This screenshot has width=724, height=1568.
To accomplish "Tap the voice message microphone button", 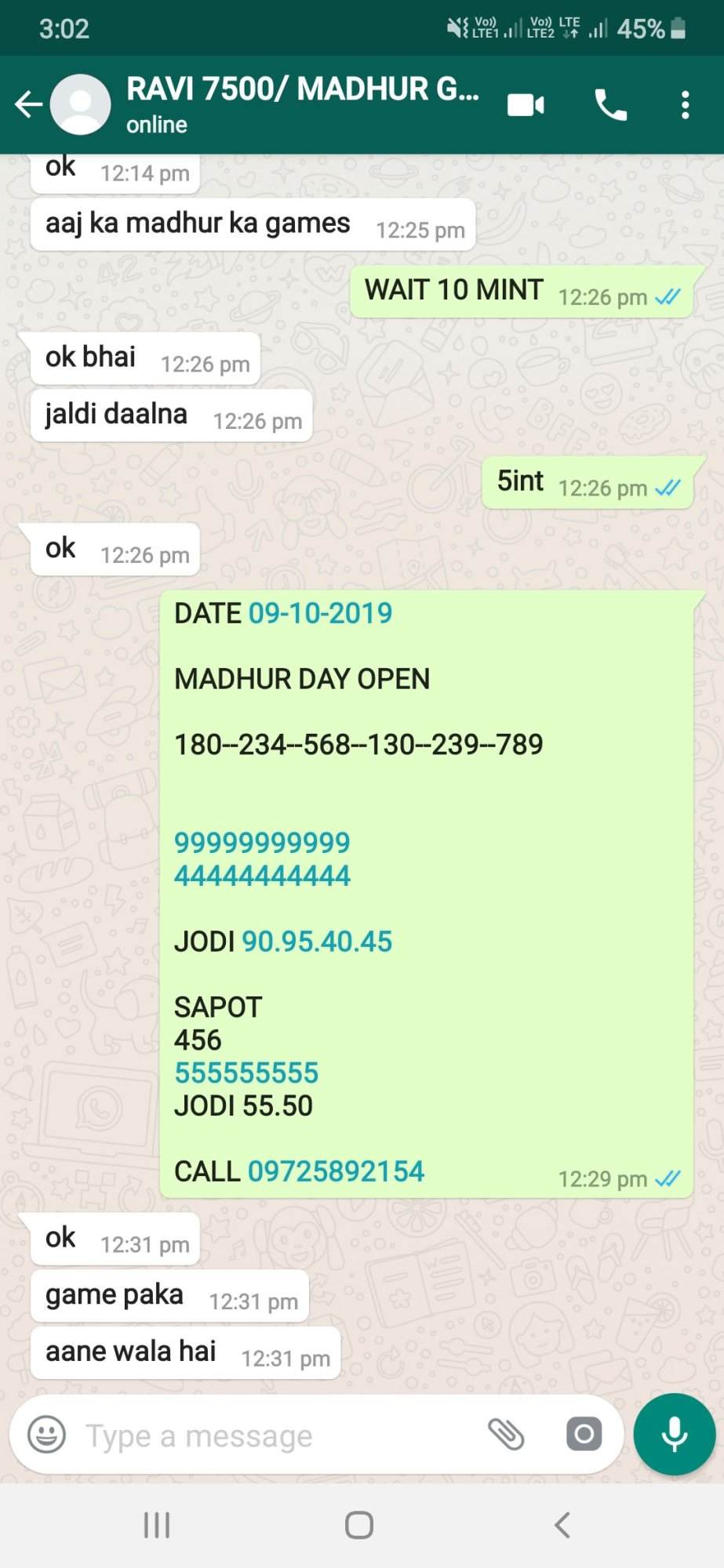I will tap(675, 1435).
